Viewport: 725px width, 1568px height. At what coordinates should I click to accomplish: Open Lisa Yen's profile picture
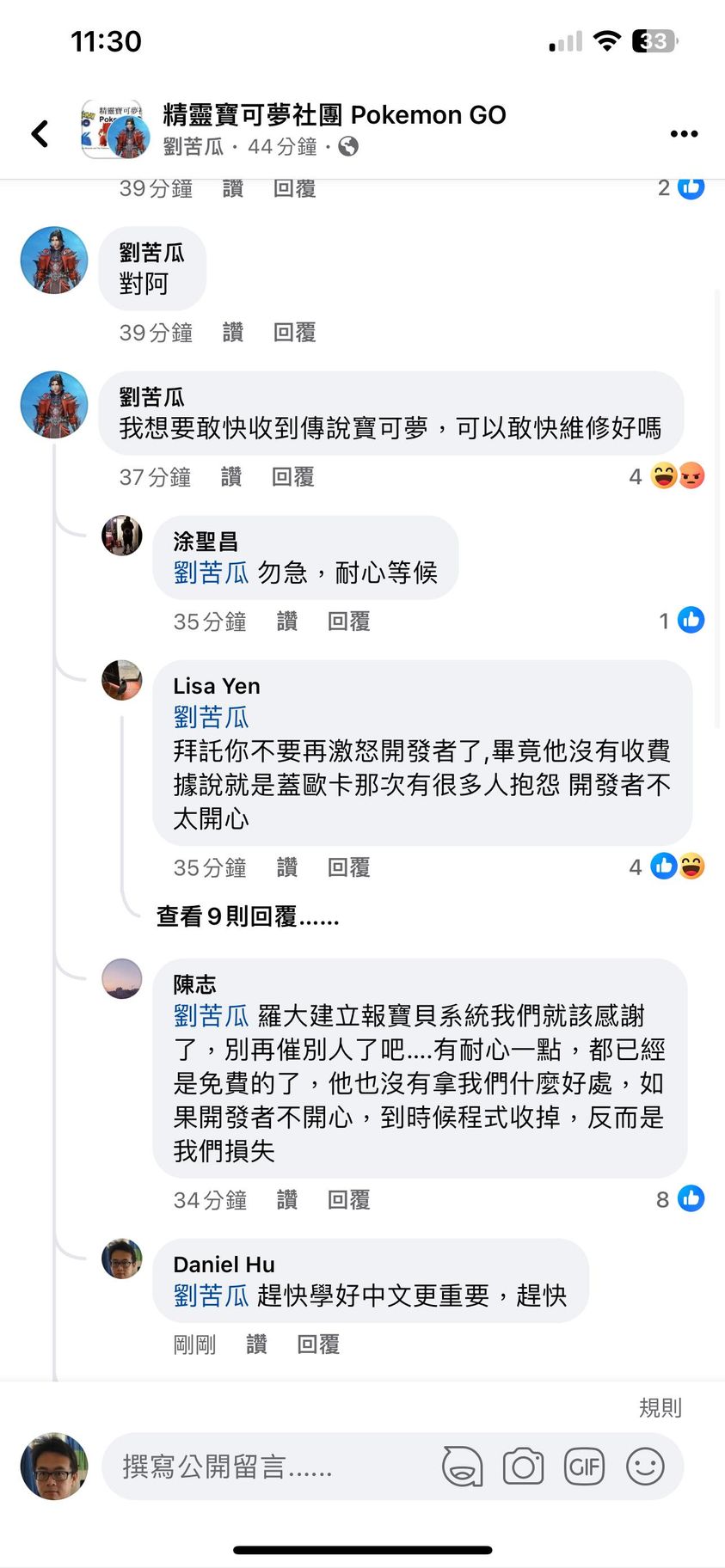[x=122, y=681]
